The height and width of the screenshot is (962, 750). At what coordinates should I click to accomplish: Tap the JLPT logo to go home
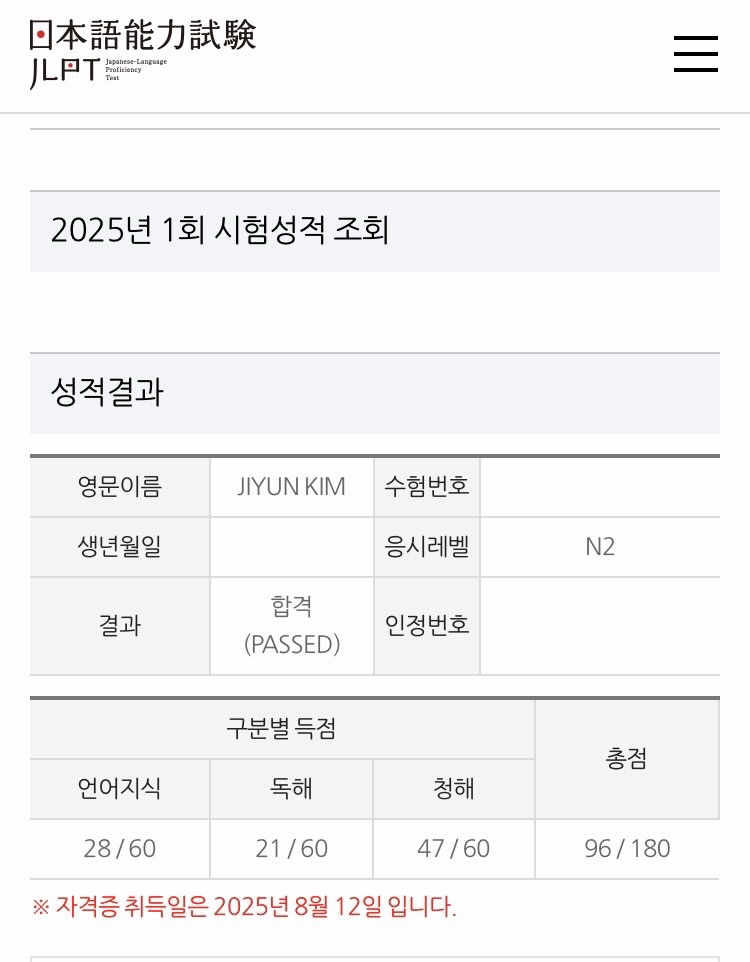142,54
